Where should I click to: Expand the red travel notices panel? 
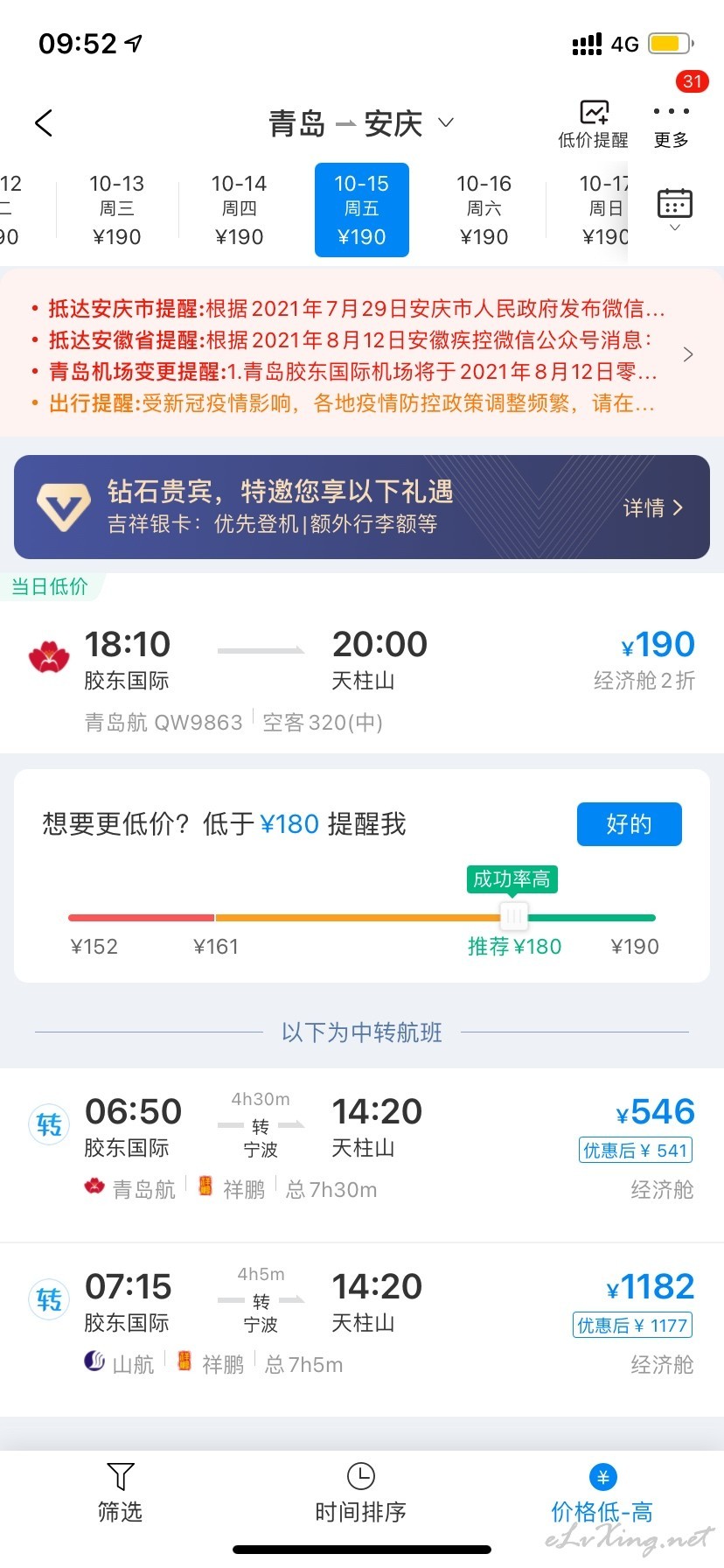pos(362,354)
